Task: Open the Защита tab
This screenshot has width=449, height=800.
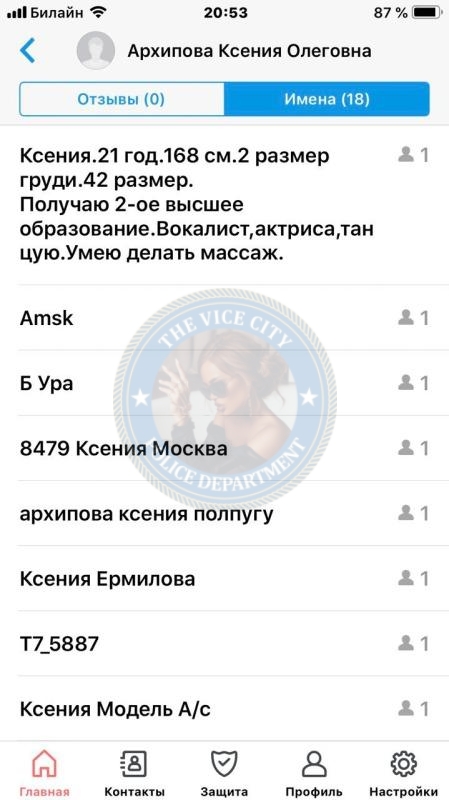Action: 224,772
